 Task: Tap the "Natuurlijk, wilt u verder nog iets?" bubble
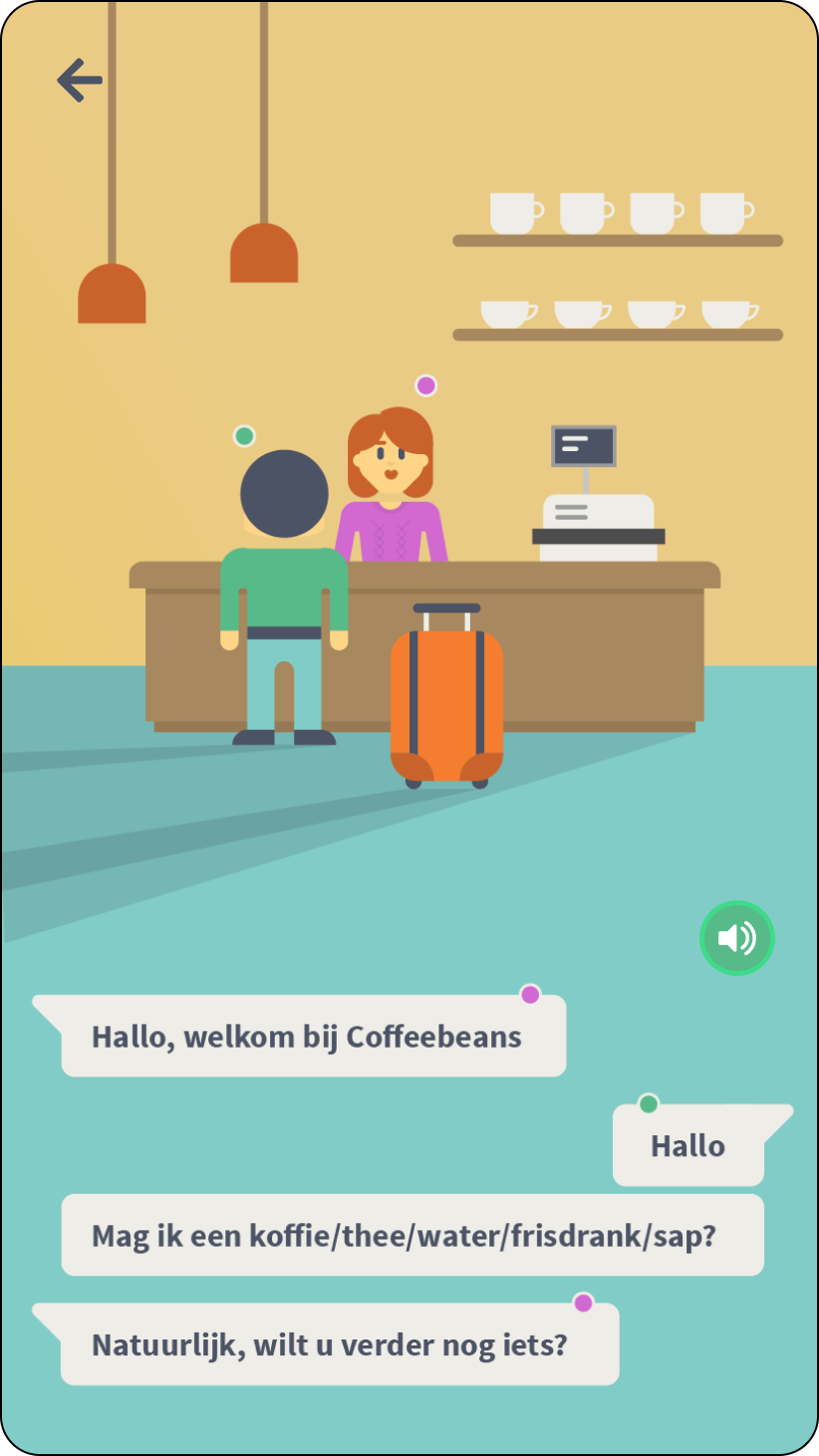(340, 1344)
